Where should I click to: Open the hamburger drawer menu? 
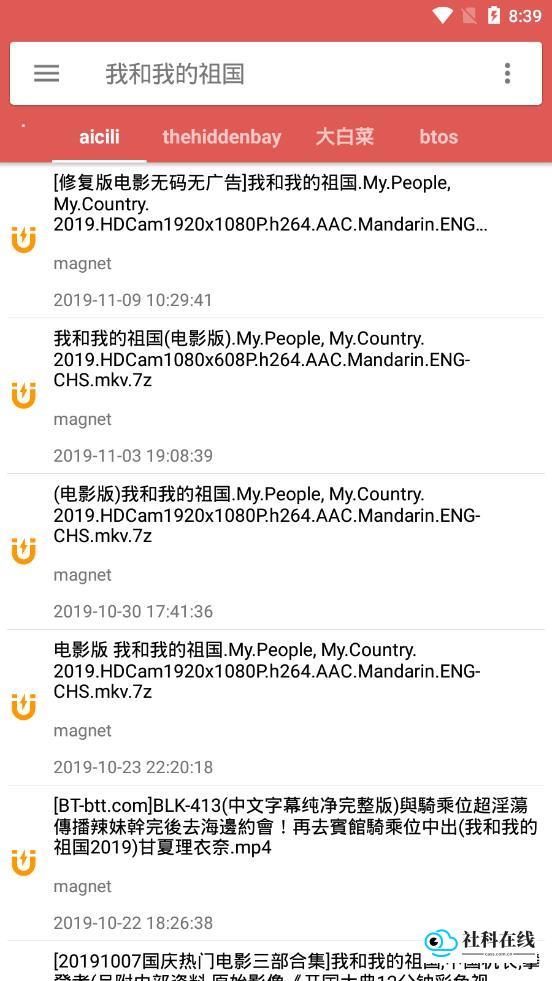(46, 74)
